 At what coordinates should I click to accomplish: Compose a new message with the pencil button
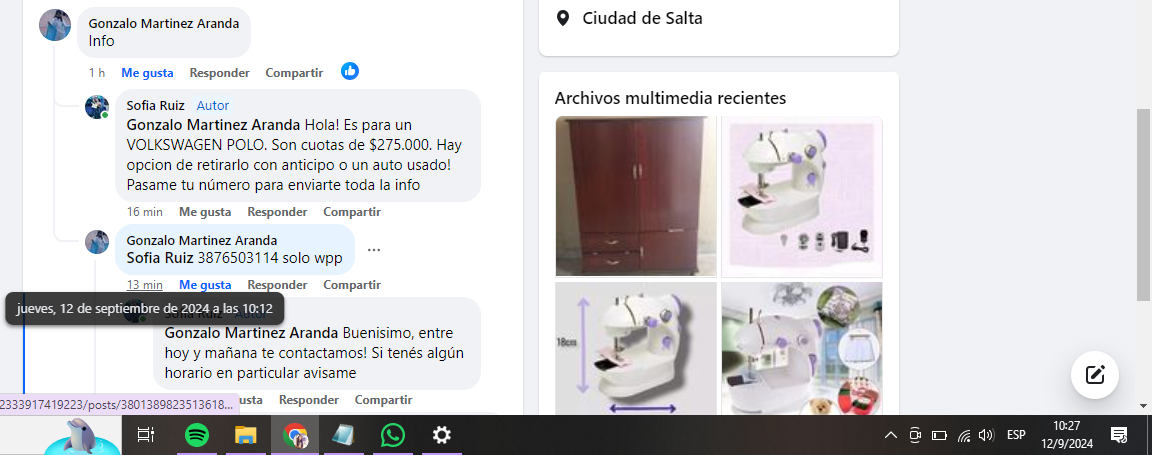1095,375
